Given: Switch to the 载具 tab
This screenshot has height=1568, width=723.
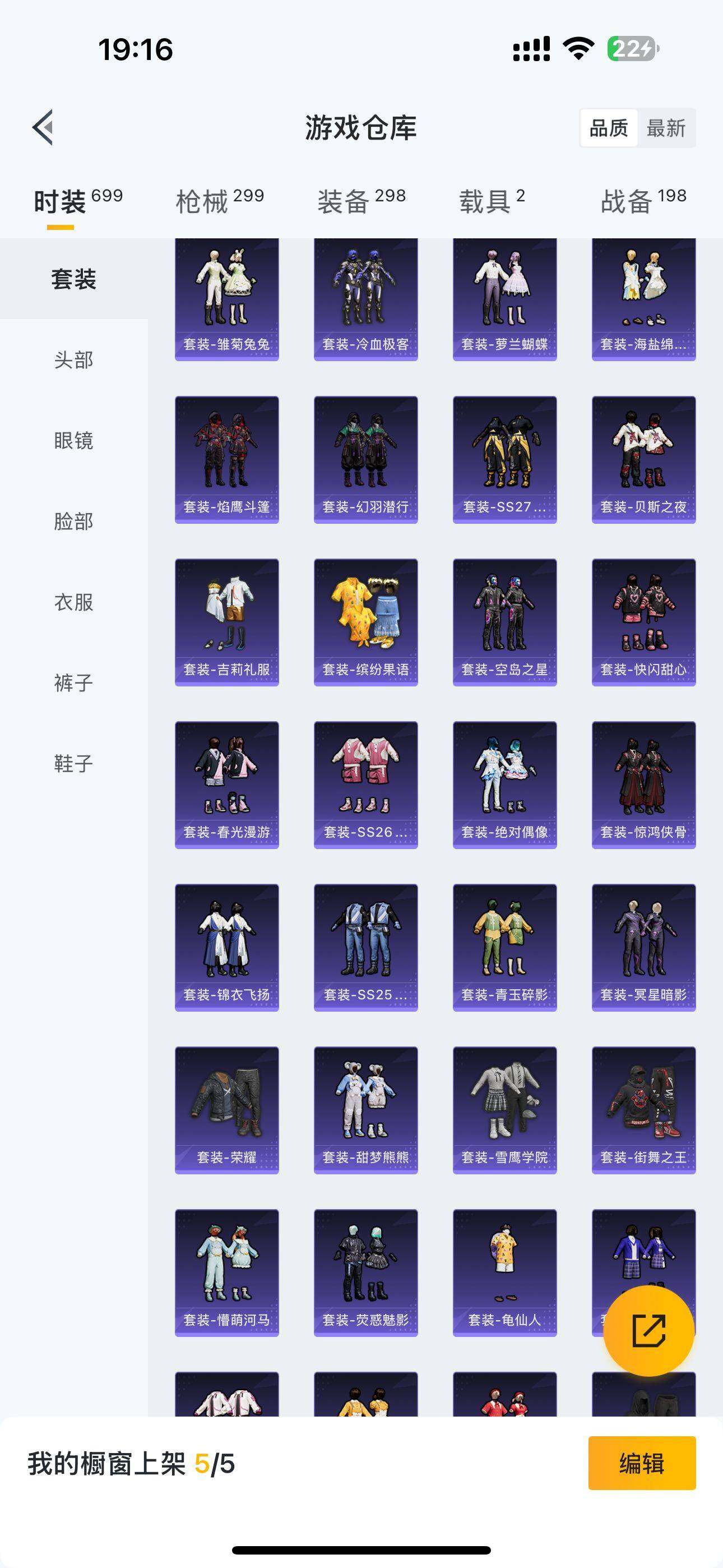Looking at the screenshot, I should coord(492,201).
